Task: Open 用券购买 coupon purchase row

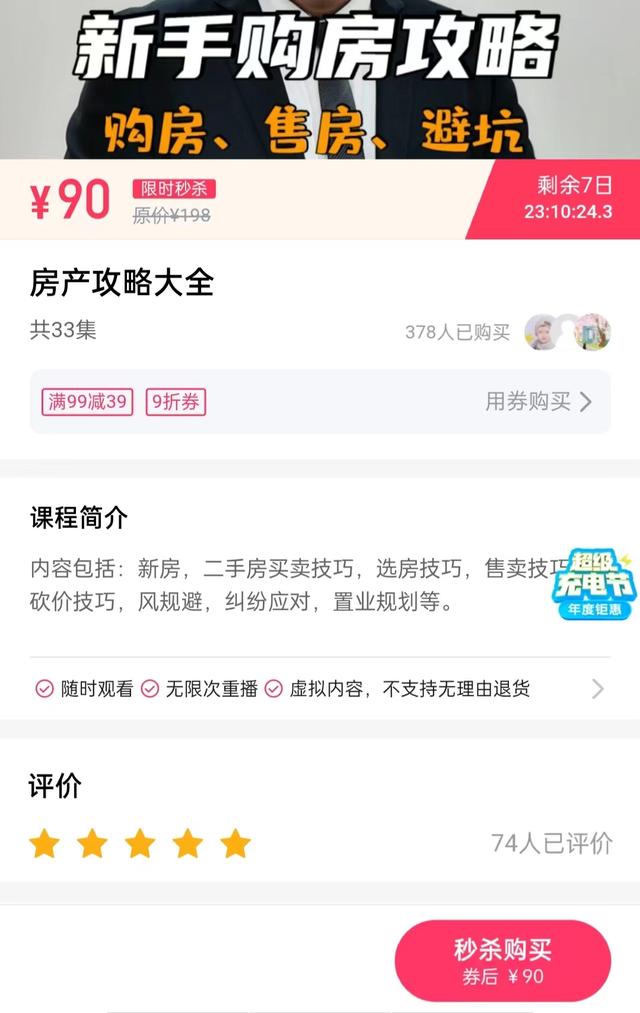Action: (538, 402)
